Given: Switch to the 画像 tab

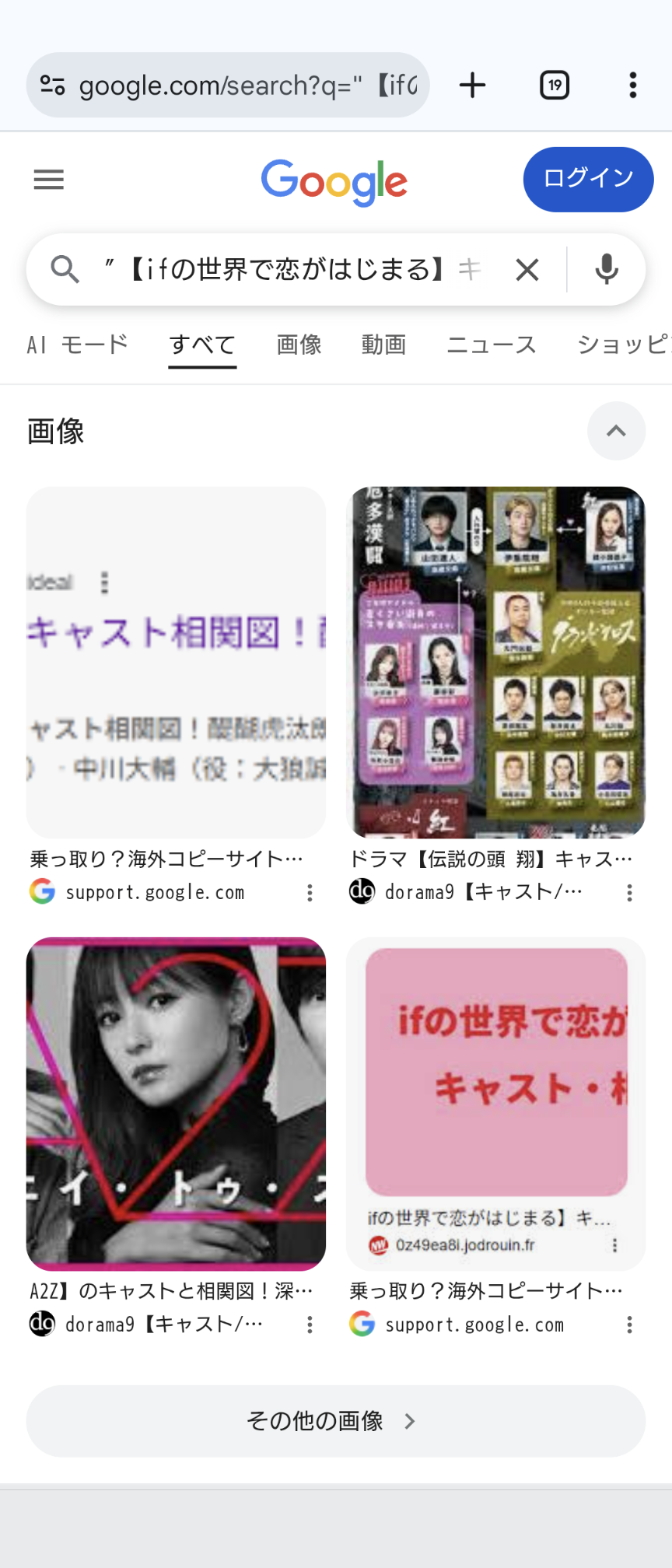Looking at the screenshot, I should pyautogui.click(x=299, y=345).
